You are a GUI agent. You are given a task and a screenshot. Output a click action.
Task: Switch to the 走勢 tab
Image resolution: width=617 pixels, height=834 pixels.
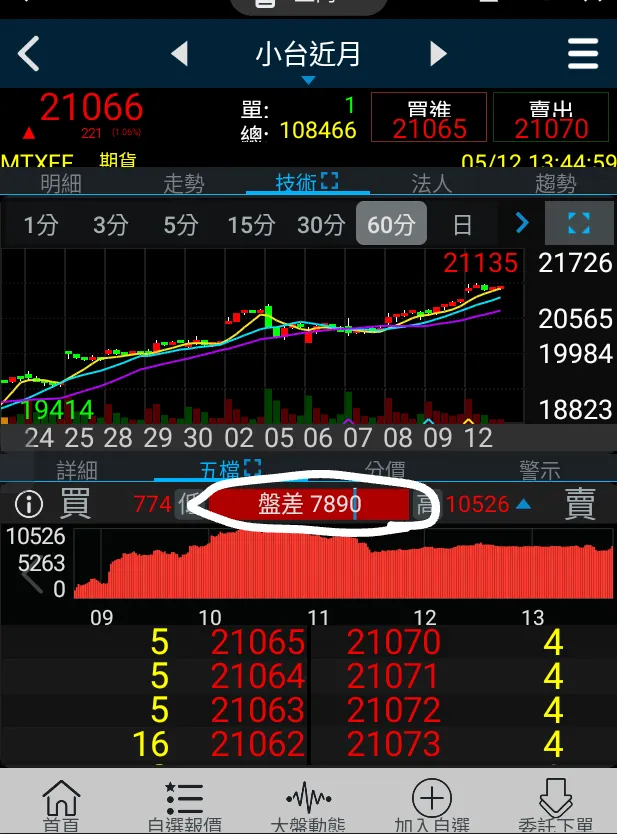click(x=184, y=183)
